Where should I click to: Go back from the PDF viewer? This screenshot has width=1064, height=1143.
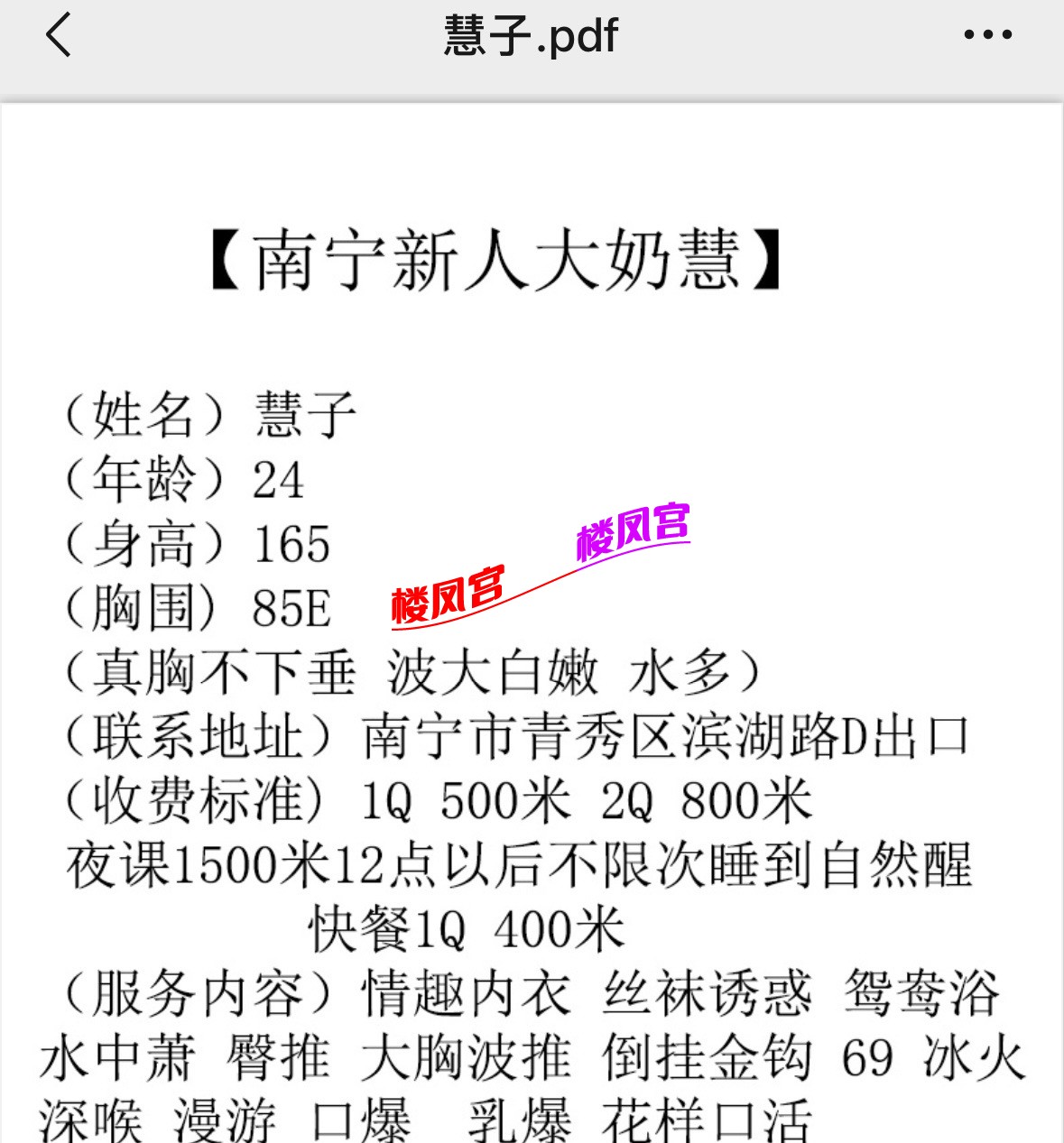tap(58, 36)
